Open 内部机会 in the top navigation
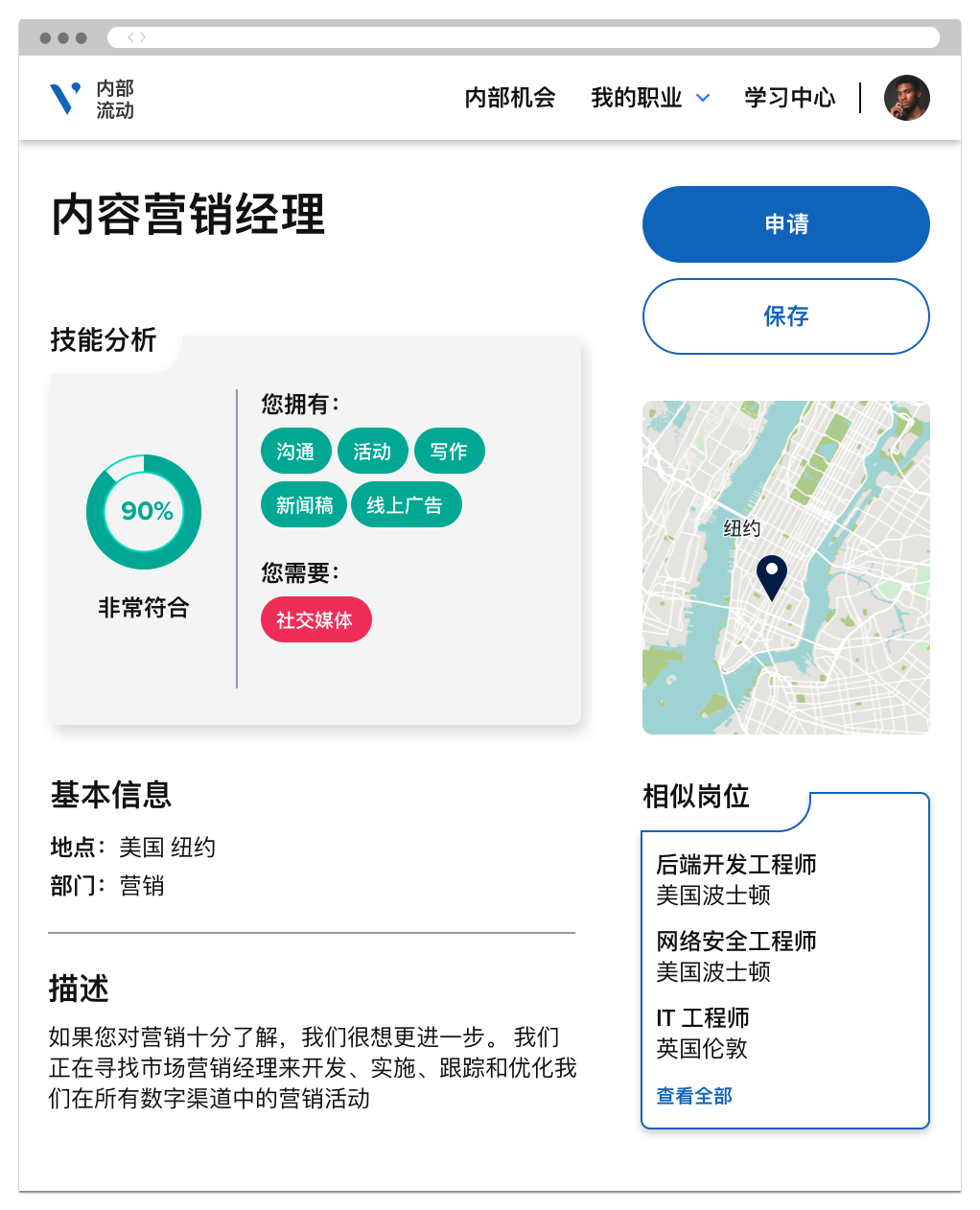The image size is (980, 1210). click(x=510, y=98)
